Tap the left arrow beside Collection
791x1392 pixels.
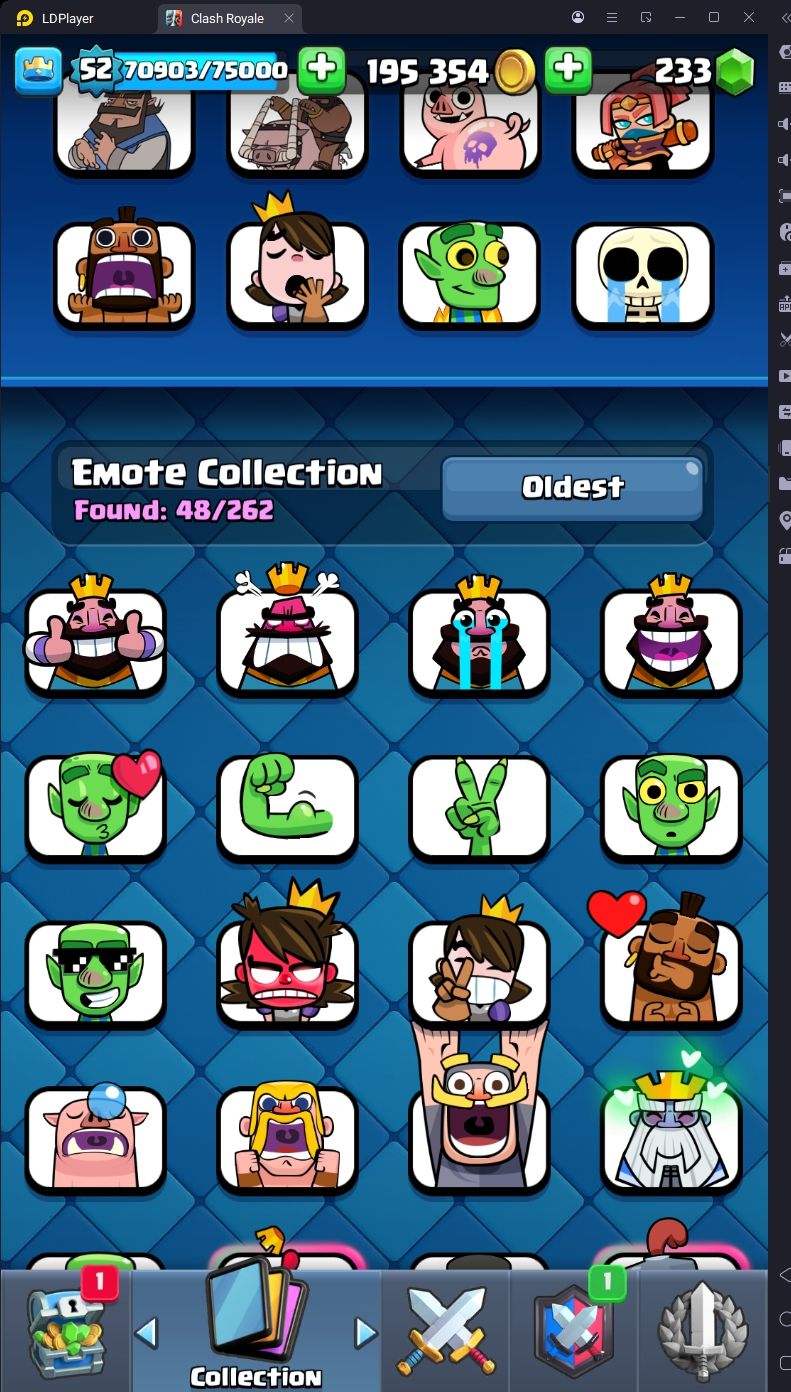(146, 1332)
